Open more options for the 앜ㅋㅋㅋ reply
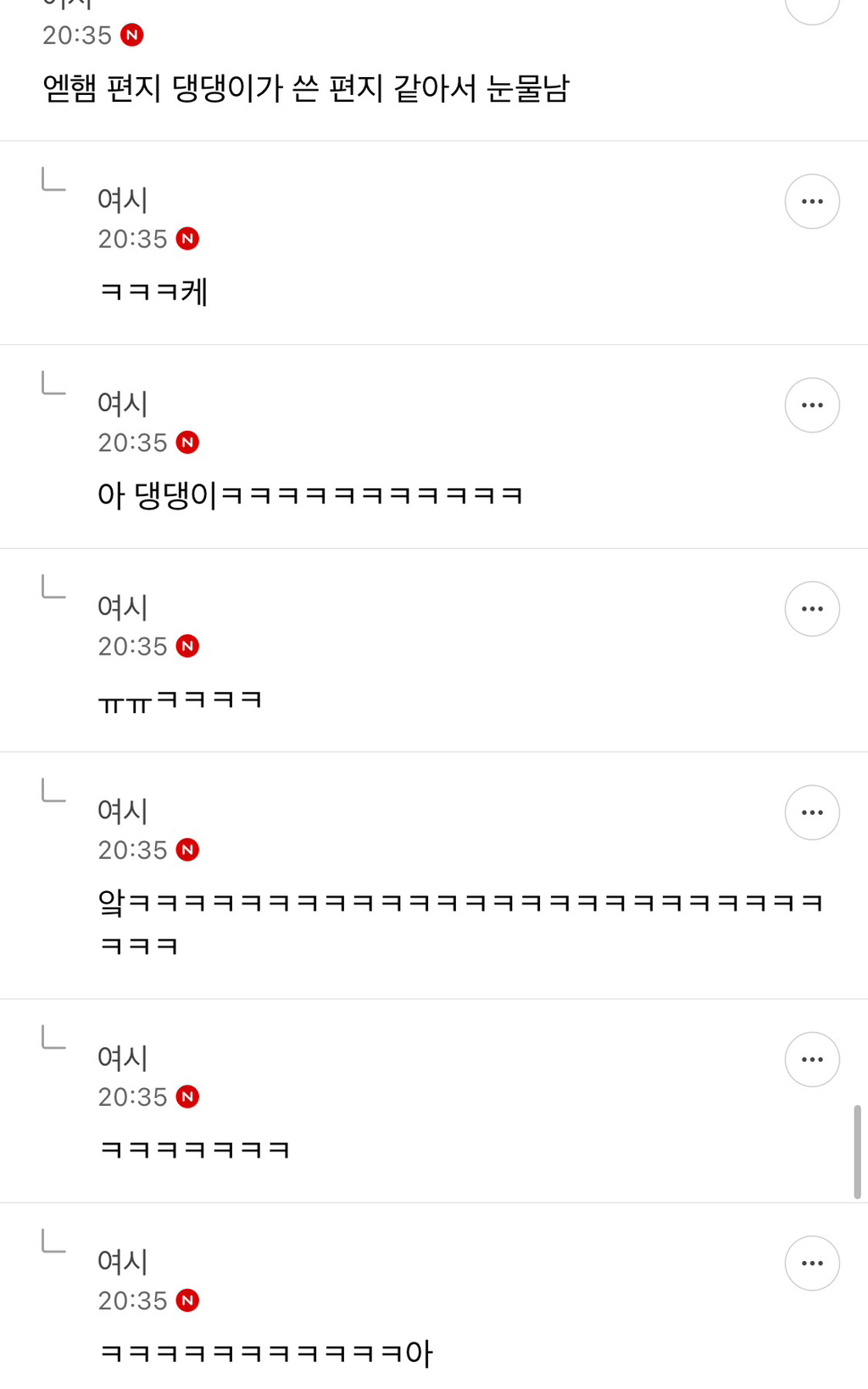 coord(812,812)
